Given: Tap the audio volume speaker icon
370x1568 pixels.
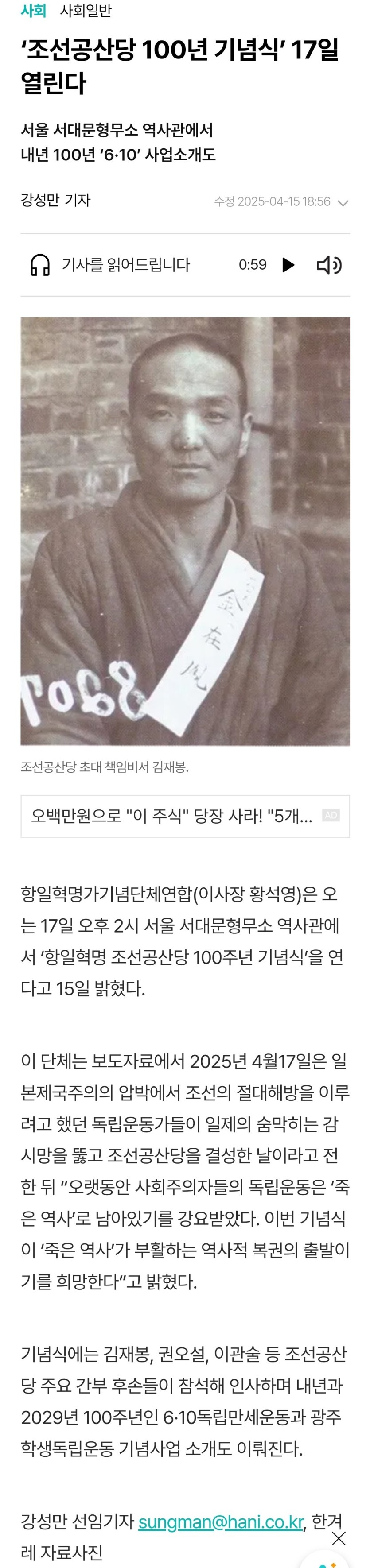Looking at the screenshot, I should 329,265.
